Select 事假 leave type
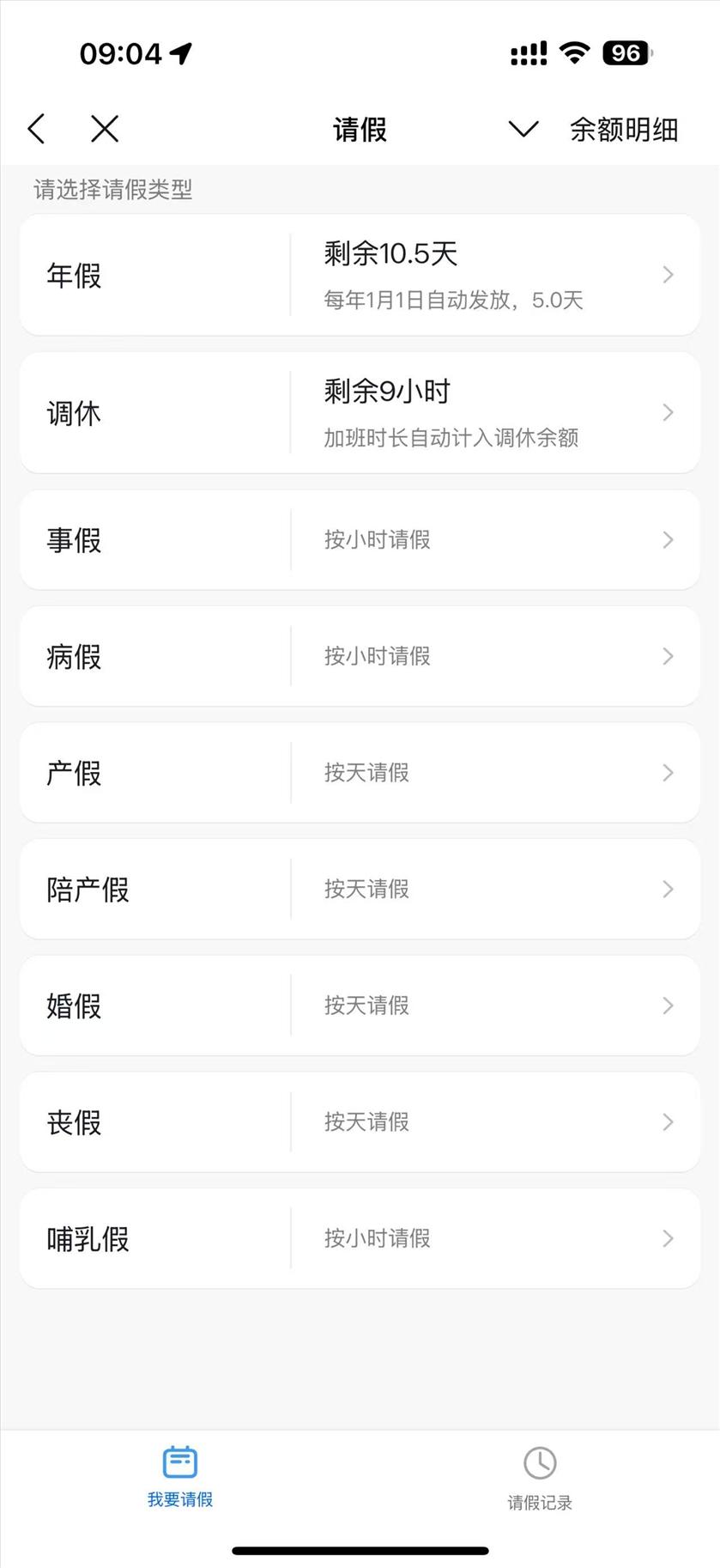 click(360, 539)
